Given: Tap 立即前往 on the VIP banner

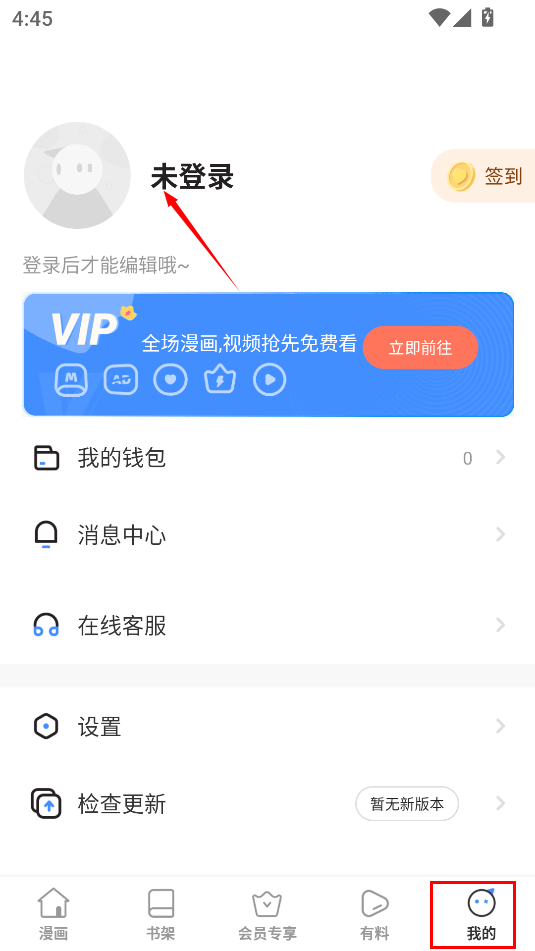Looking at the screenshot, I should (x=420, y=348).
